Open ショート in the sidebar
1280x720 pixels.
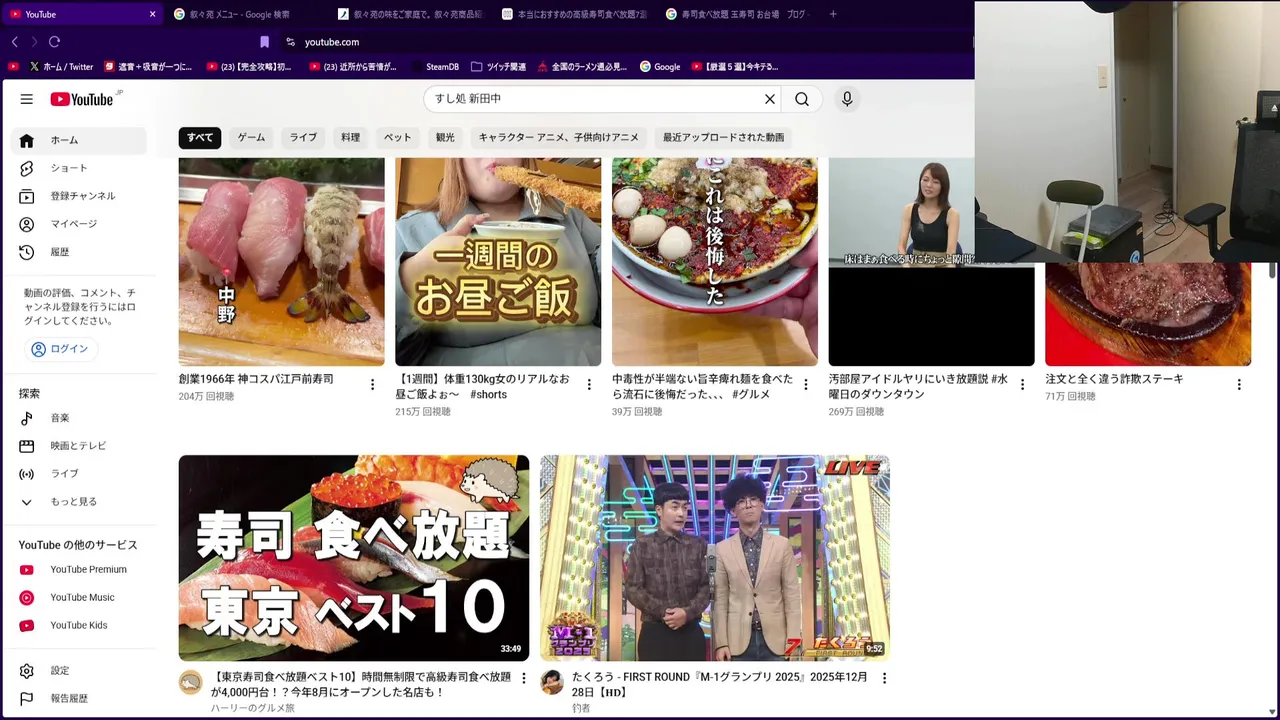coord(69,168)
